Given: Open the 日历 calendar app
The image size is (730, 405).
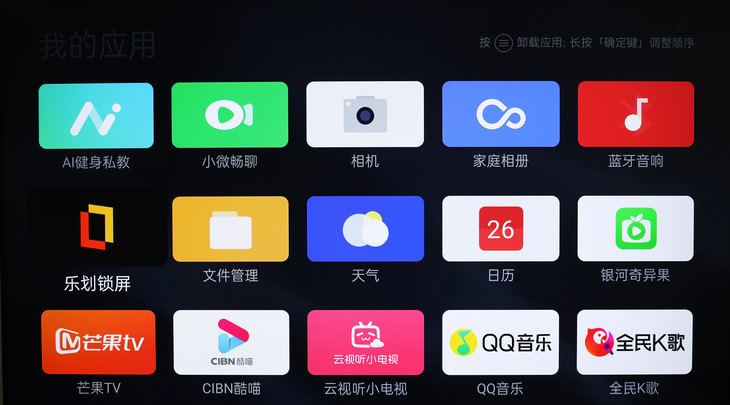Looking at the screenshot, I should tap(500, 229).
